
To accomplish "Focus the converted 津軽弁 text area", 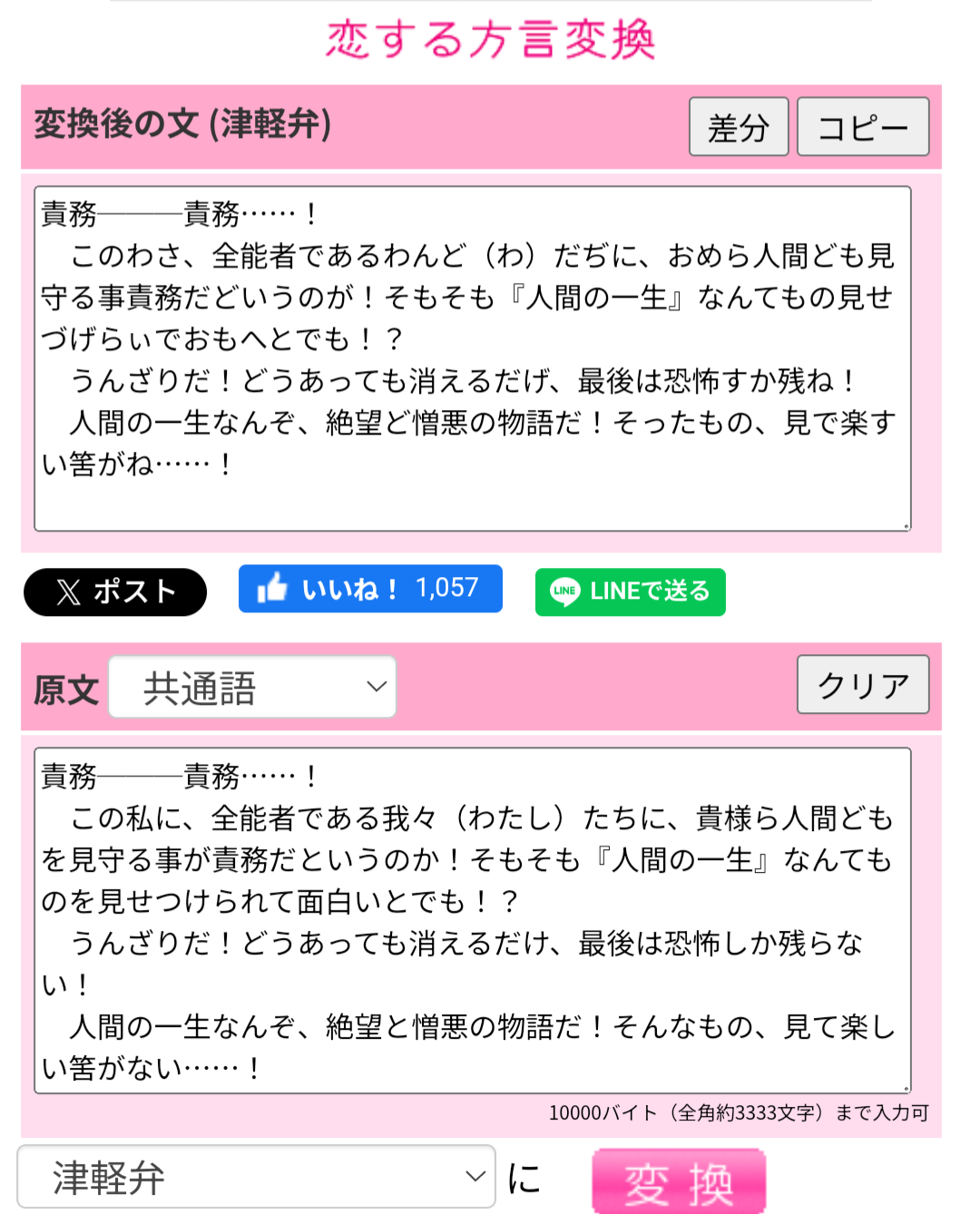I will tap(472, 358).
